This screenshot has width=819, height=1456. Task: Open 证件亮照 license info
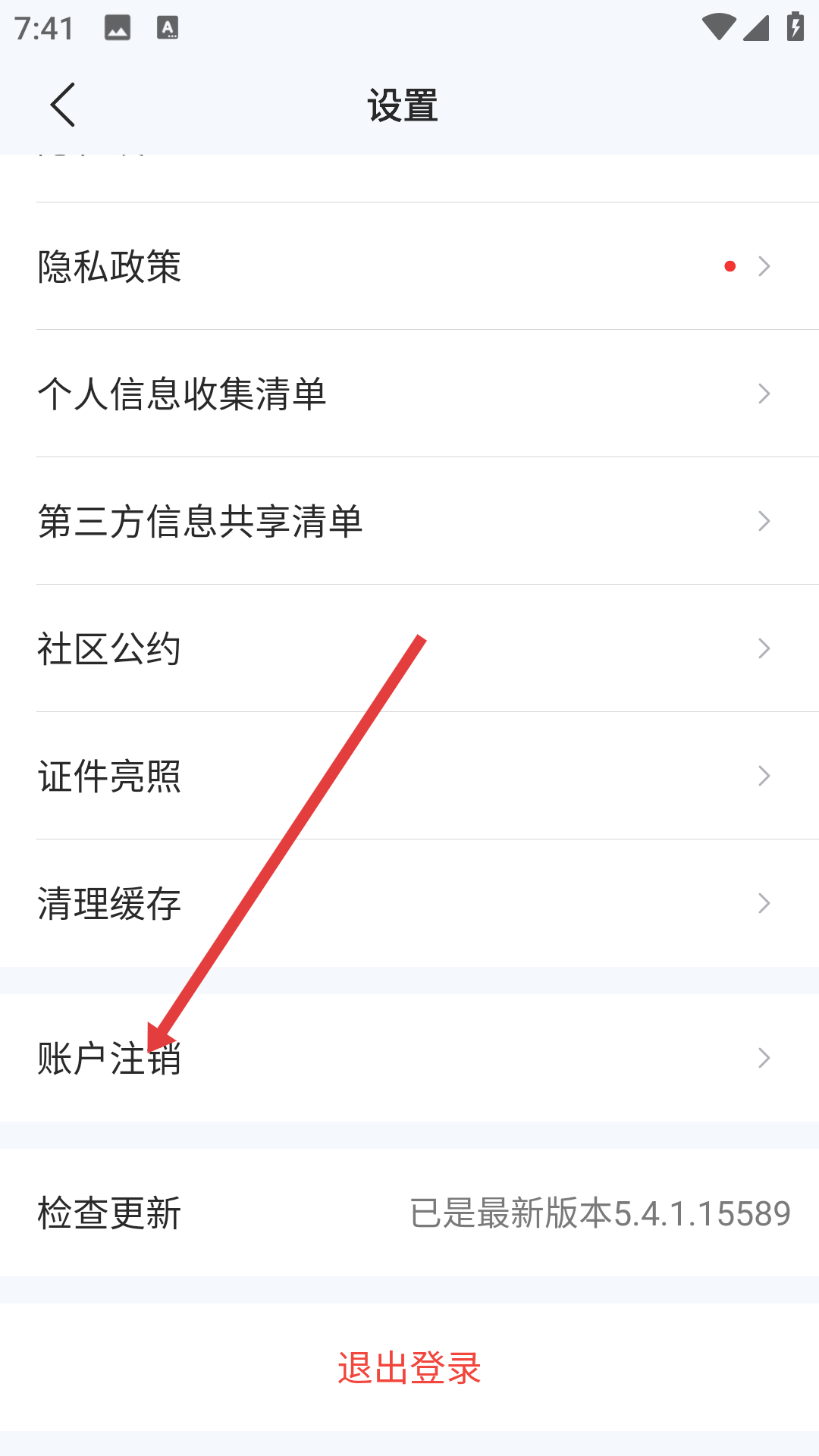pyautogui.click(x=409, y=776)
